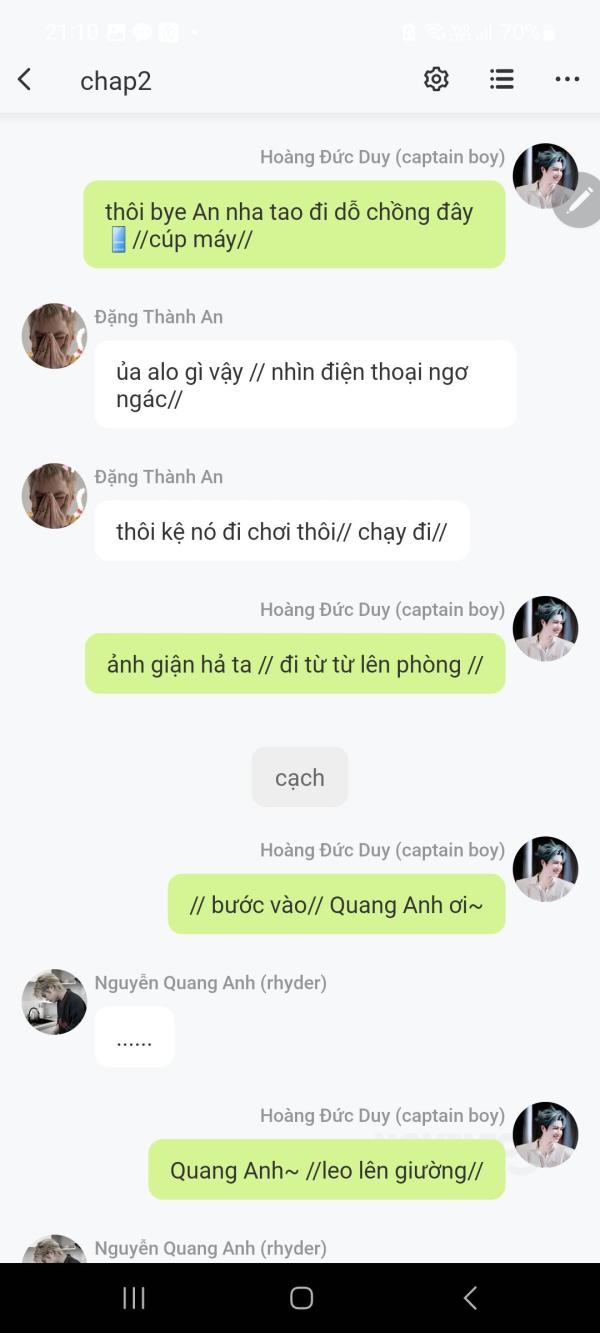This screenshot has height=1333, width=600.
Task: Select the message "ảnh giận hả ta"
Action: pos(295,664)
